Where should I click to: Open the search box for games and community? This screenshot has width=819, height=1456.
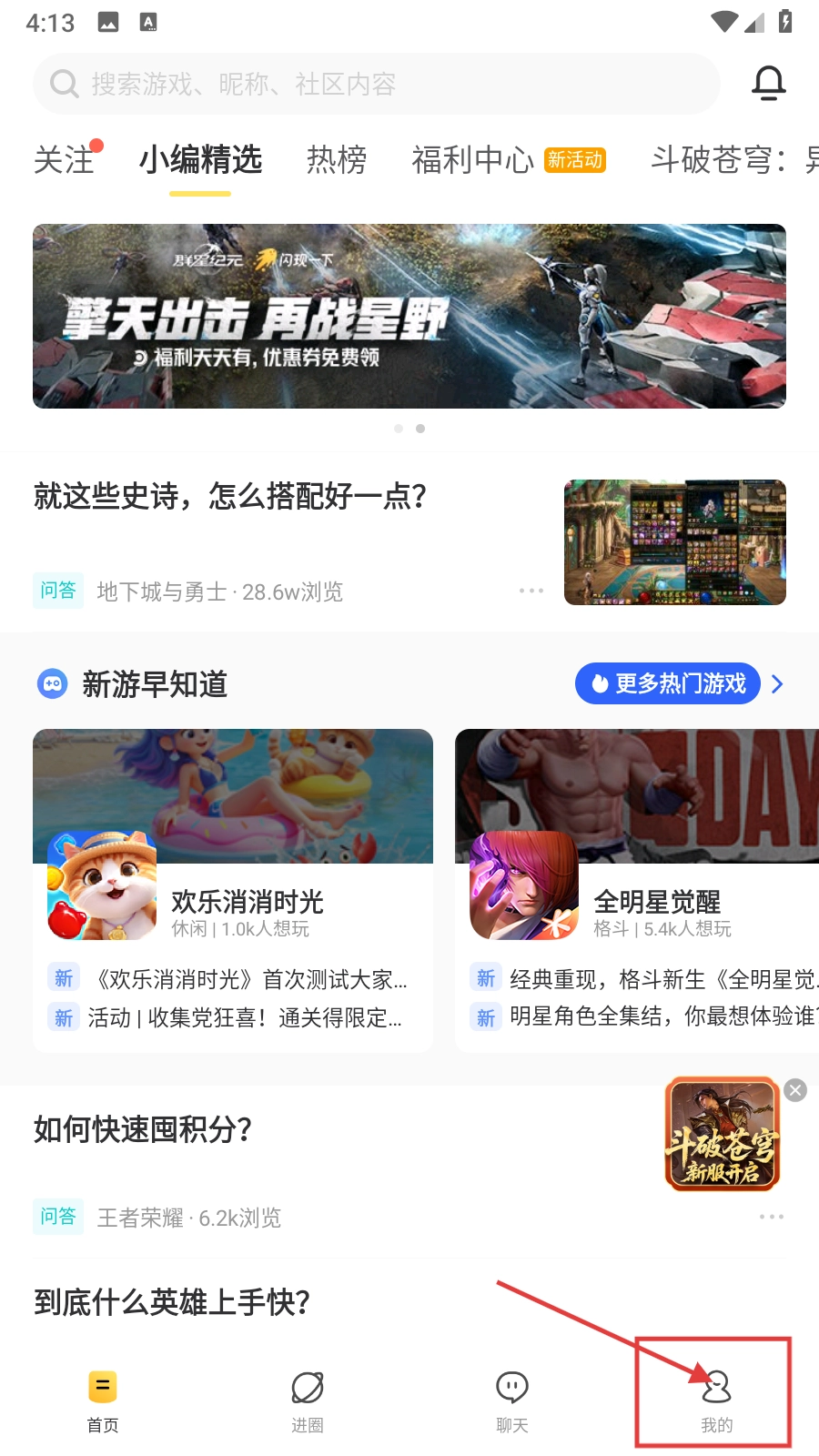click(375, 84)
